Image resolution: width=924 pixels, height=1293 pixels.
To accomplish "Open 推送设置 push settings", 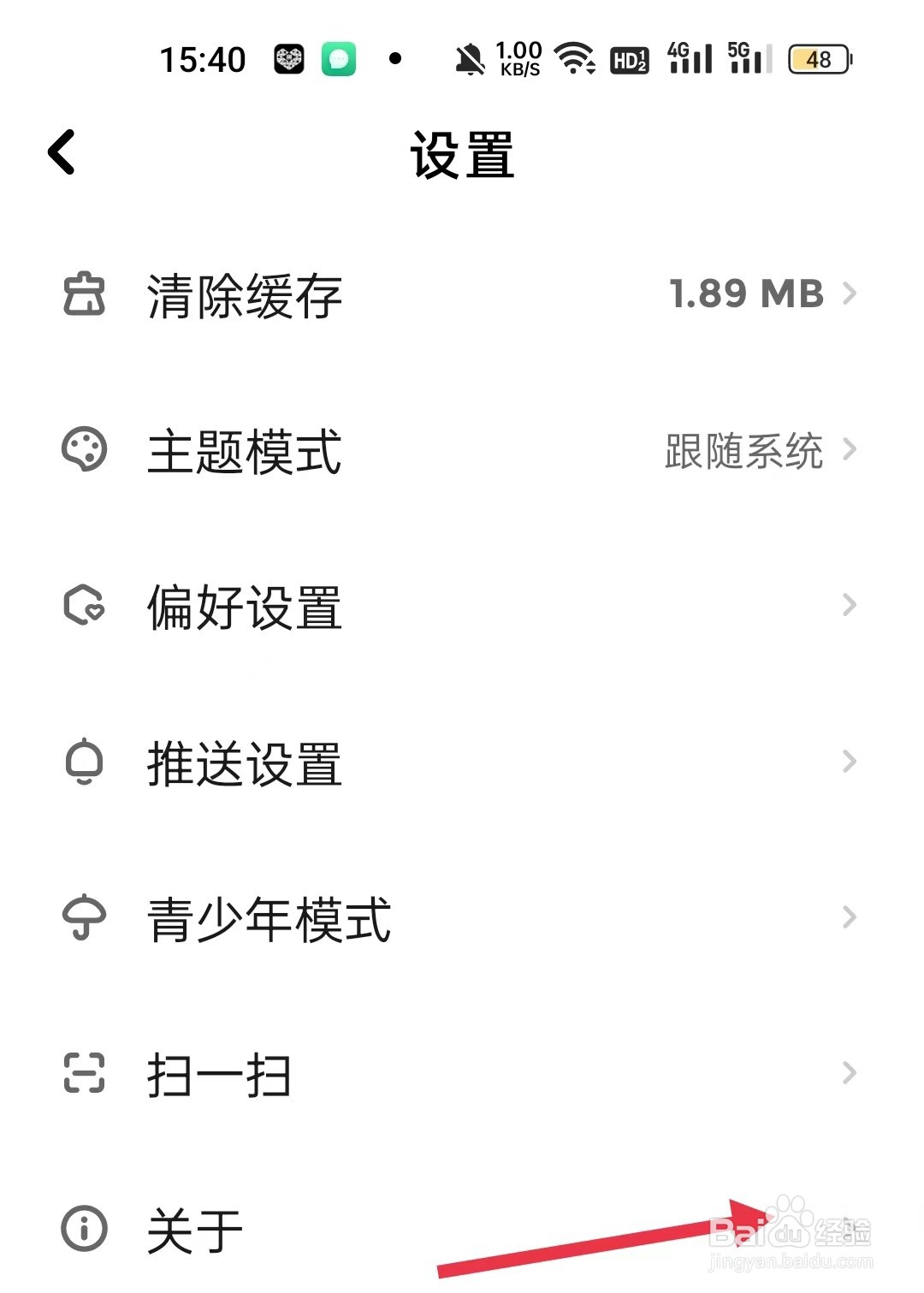I will [245, 763].
